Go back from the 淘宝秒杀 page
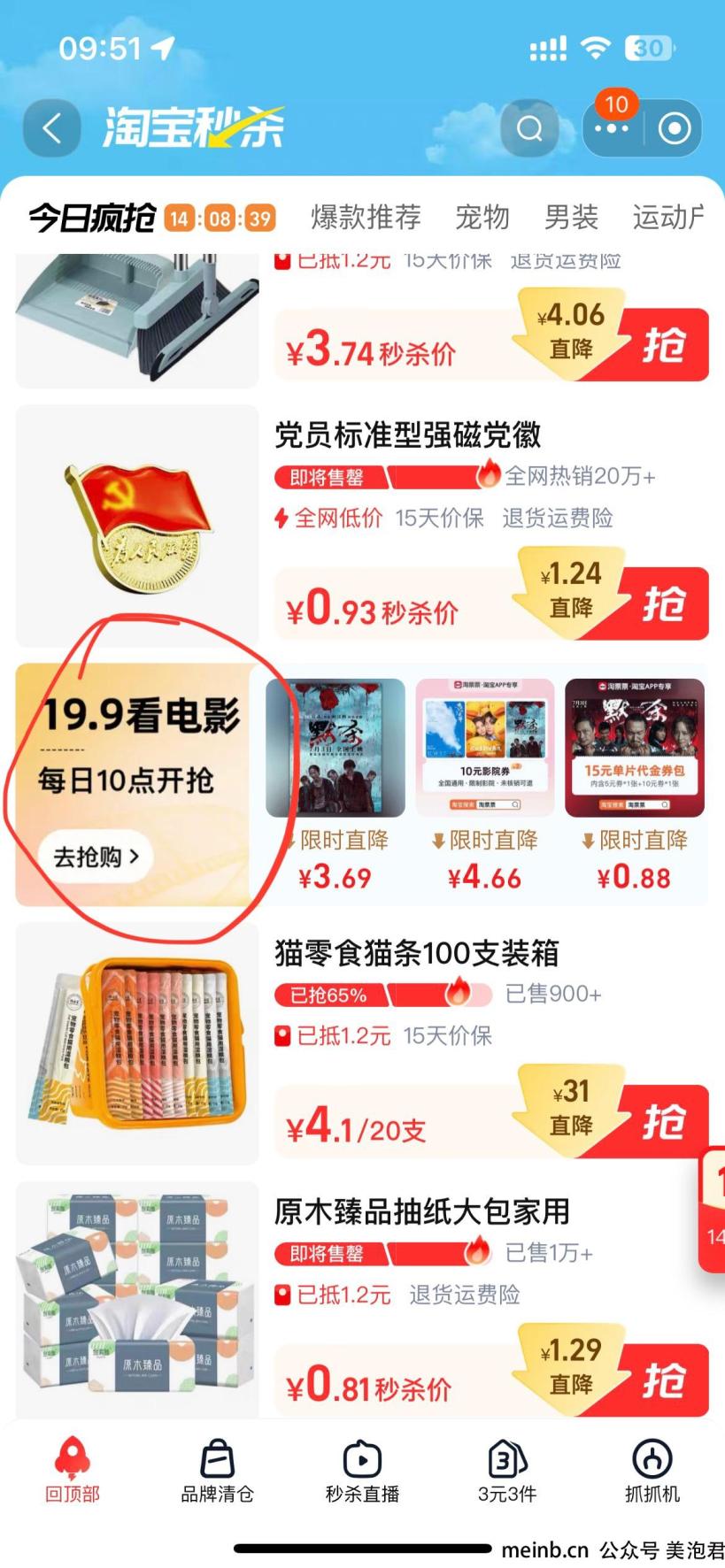Image resolution: width=725 pixels, height=1568 pixels. (51, 129)
